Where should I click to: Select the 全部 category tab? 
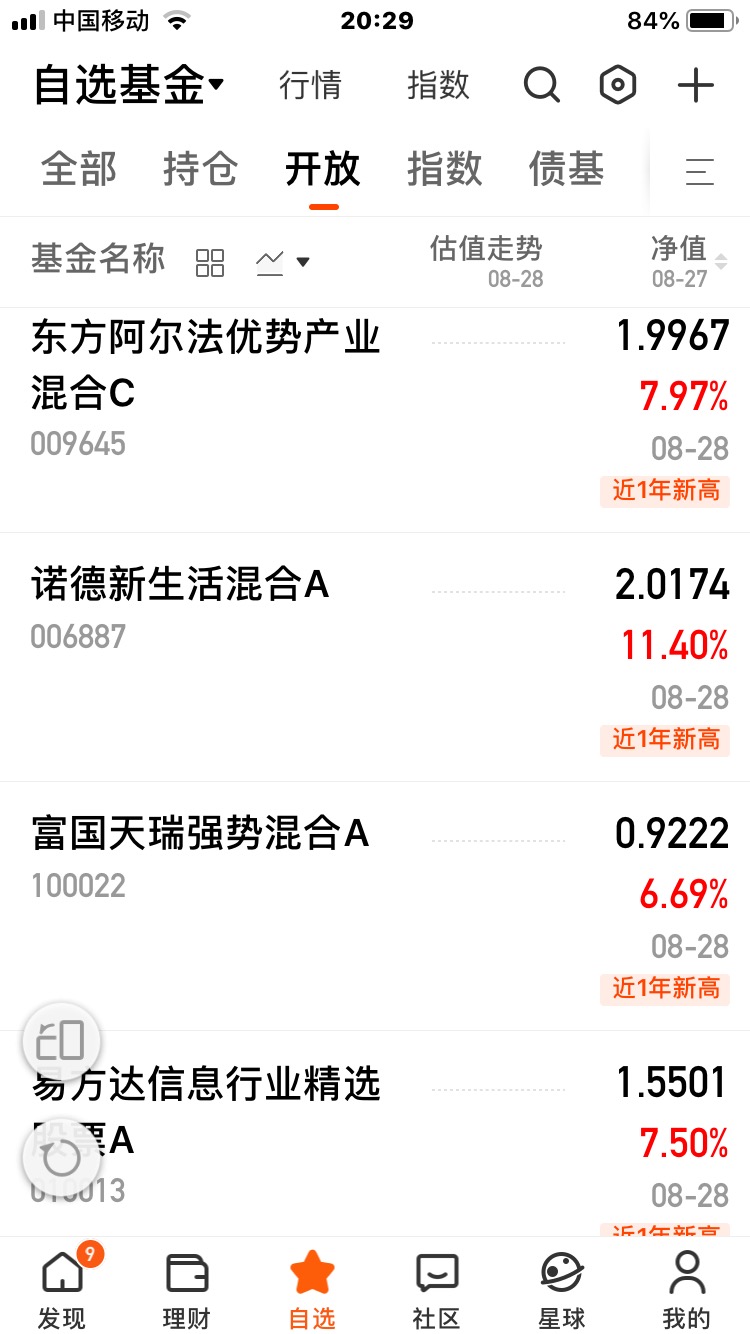tap(78, 170)
